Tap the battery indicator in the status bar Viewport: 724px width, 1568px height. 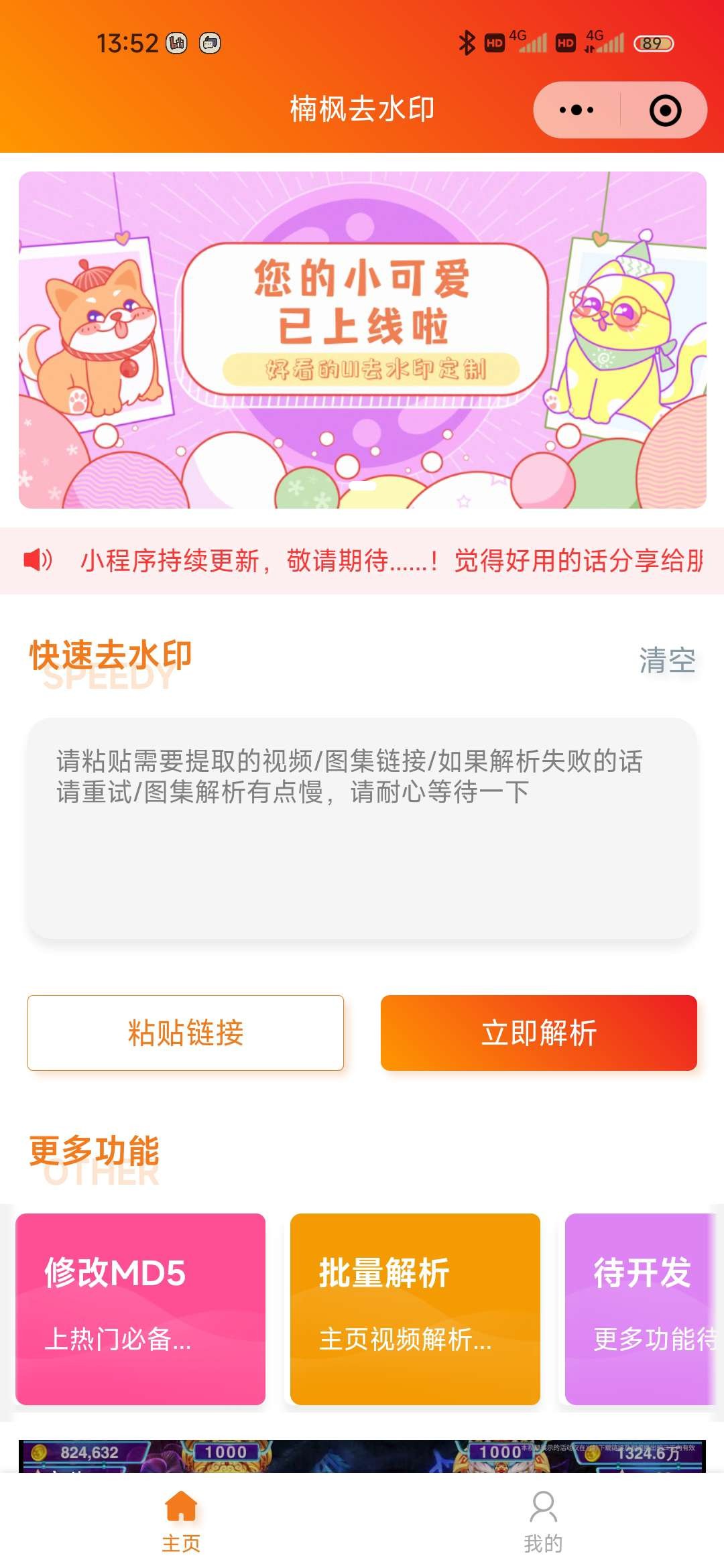(x=649, y=42)
